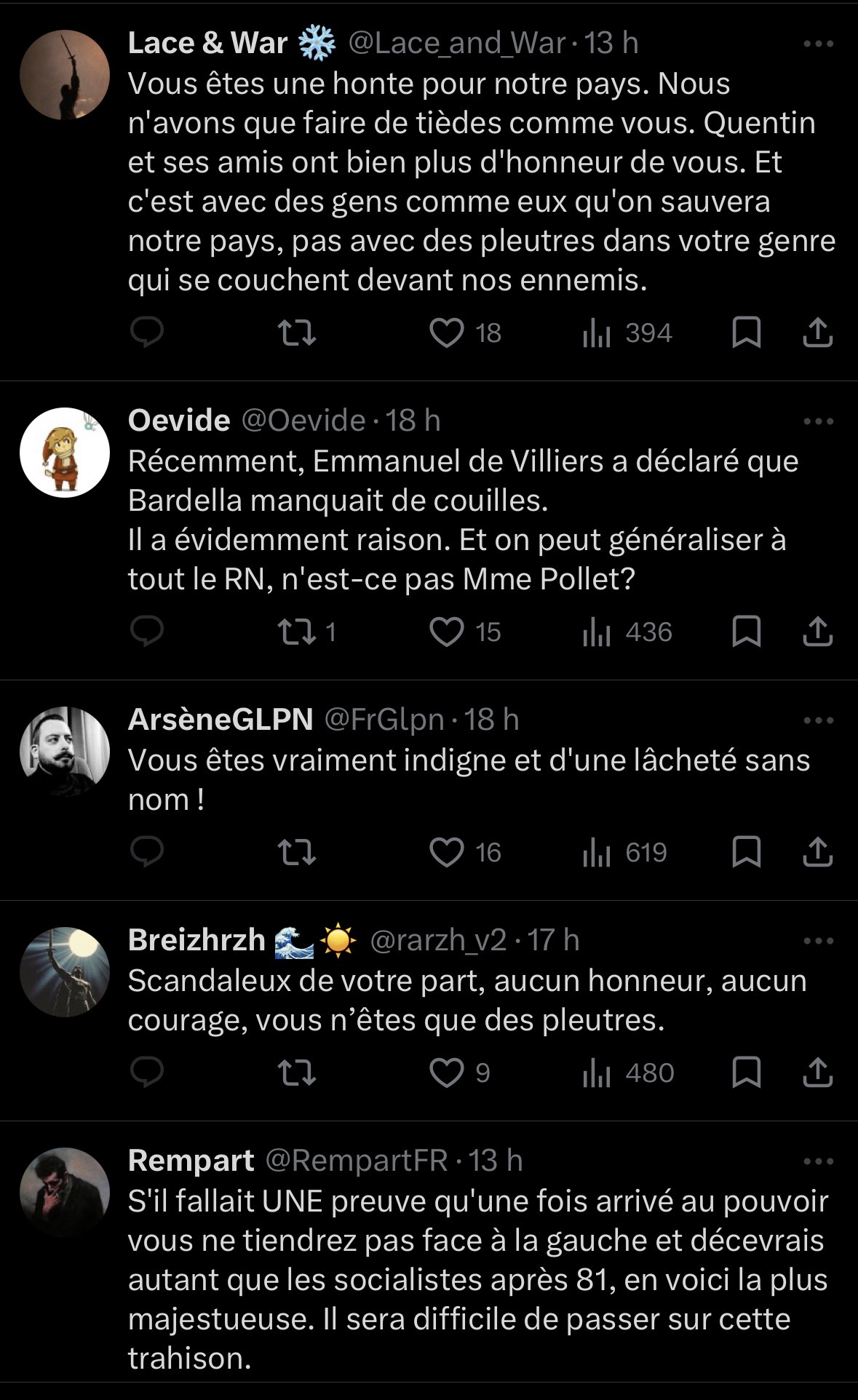
Task: Reply to ArsèneGLPN's comment
Action: (x=147, y=852)
